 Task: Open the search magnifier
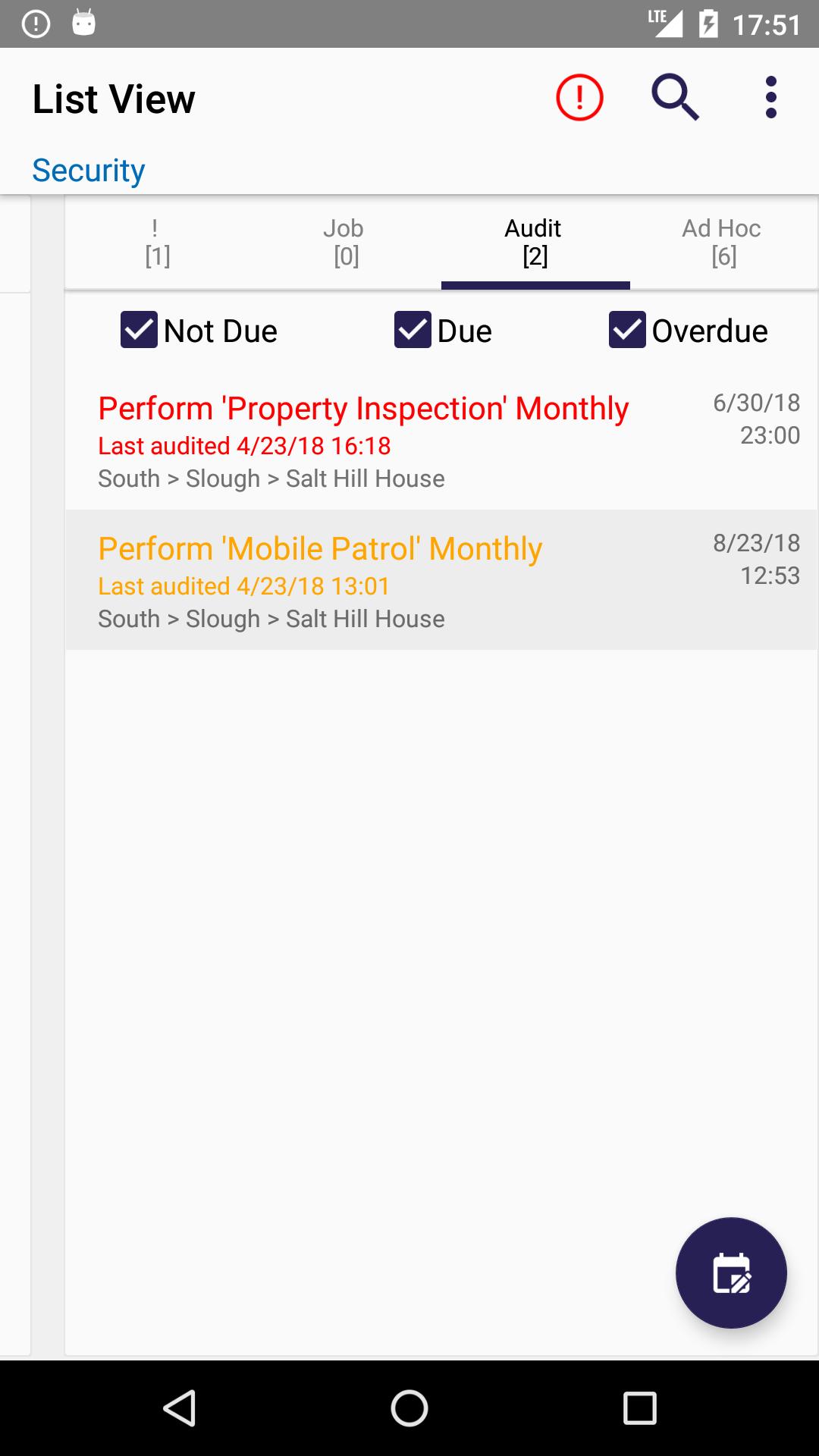pyautogui.click(x=675, y=98)
